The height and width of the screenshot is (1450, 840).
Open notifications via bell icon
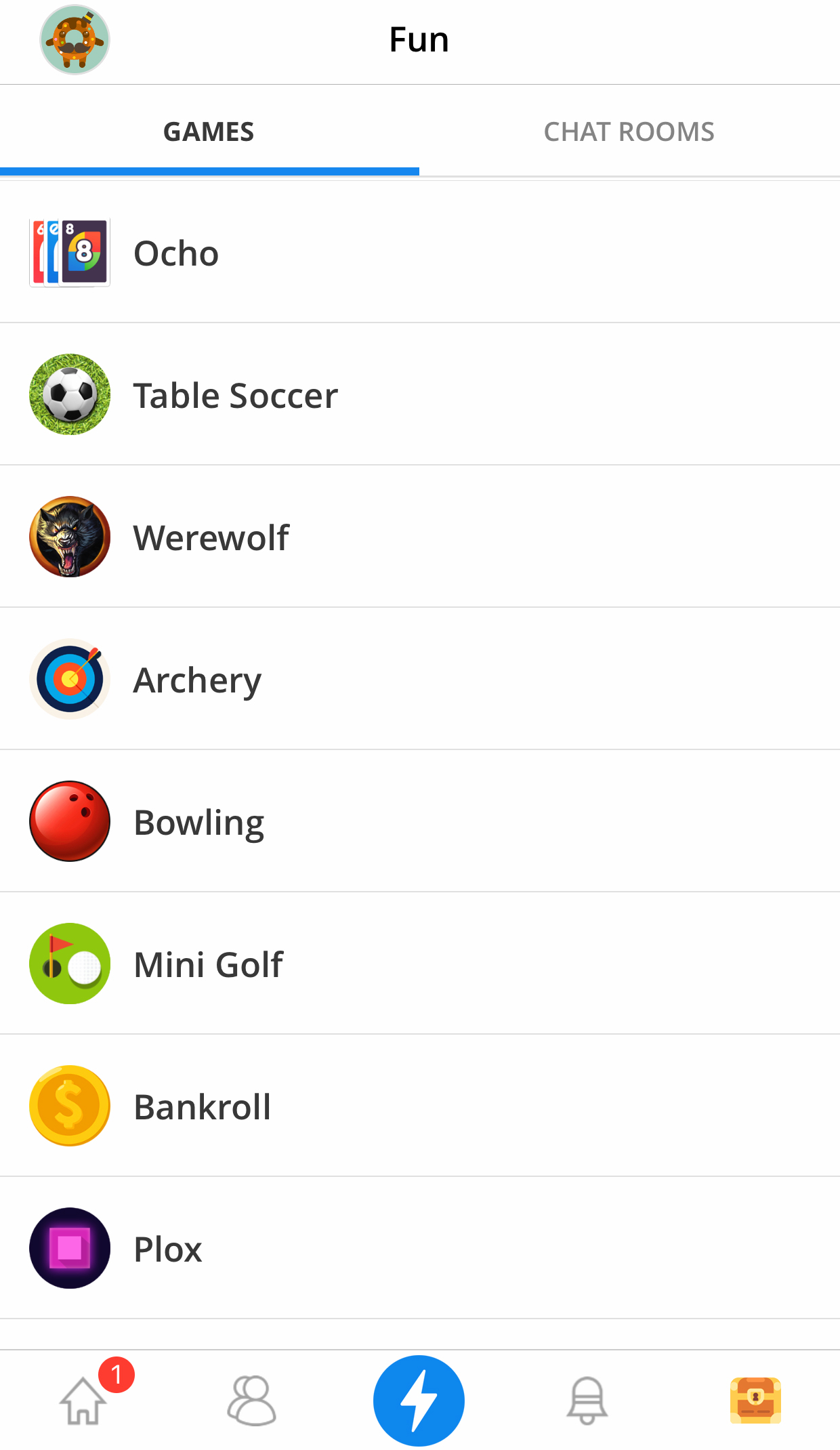(587, 1401)
